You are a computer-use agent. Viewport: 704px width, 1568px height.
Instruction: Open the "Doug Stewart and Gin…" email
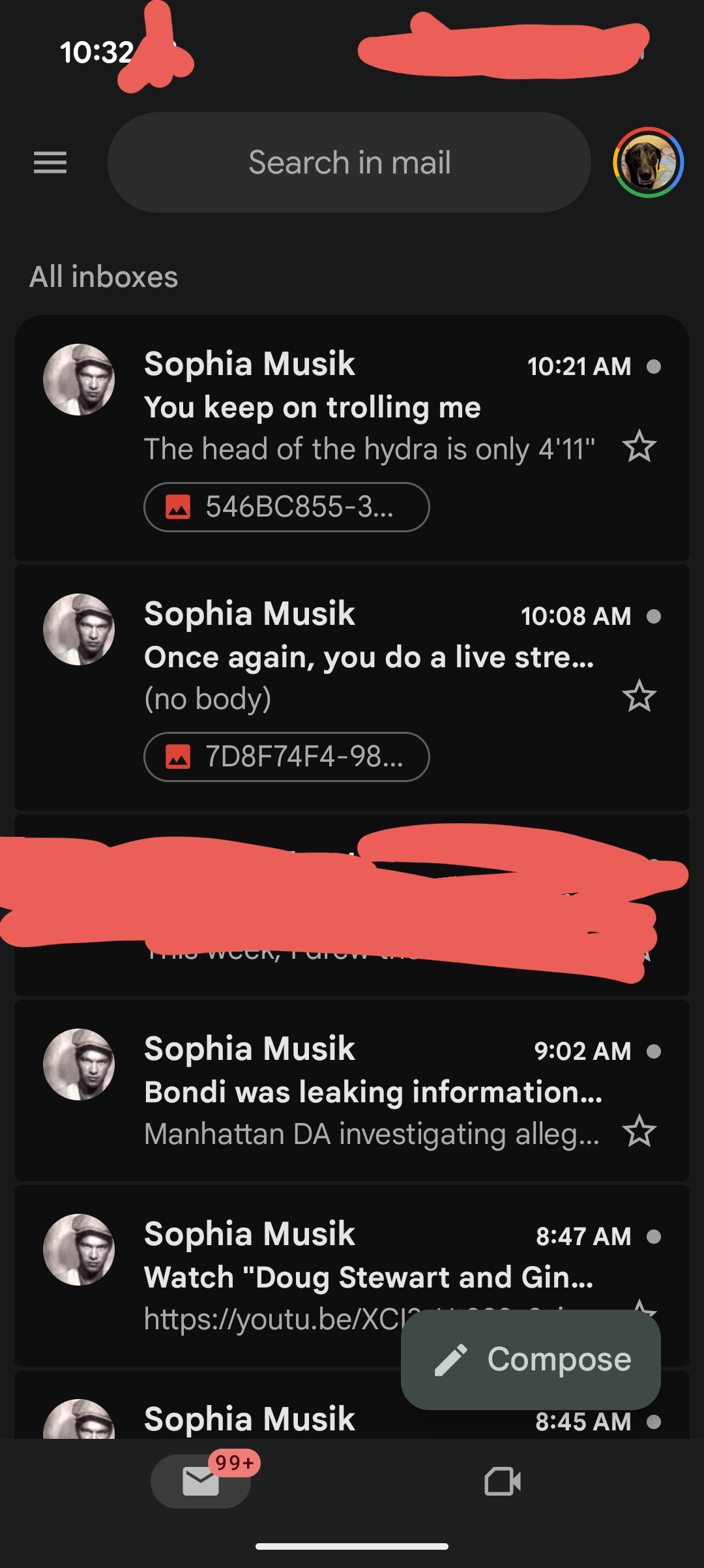(274, 1277)
